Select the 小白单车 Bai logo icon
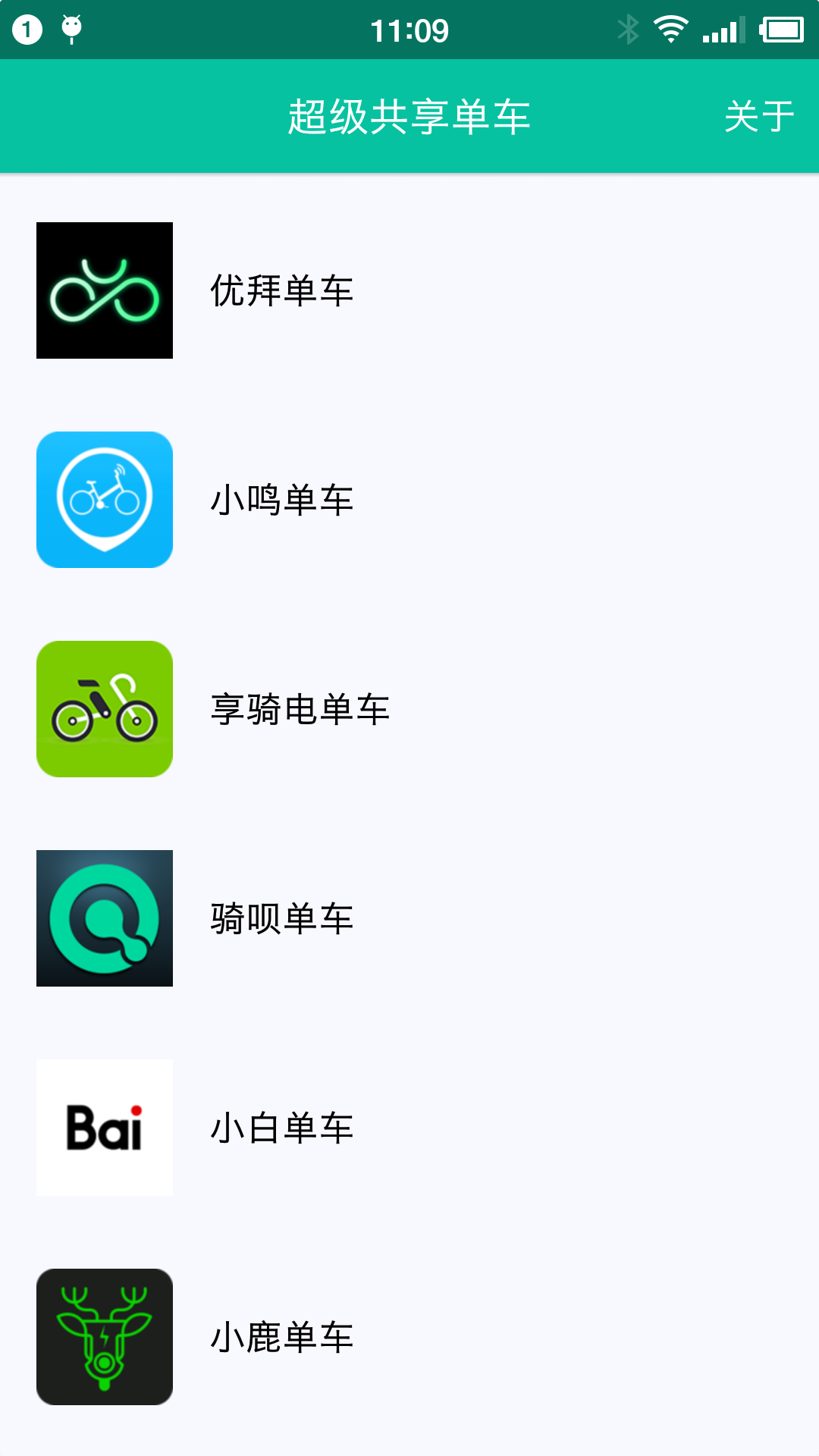 (104, 1127)
